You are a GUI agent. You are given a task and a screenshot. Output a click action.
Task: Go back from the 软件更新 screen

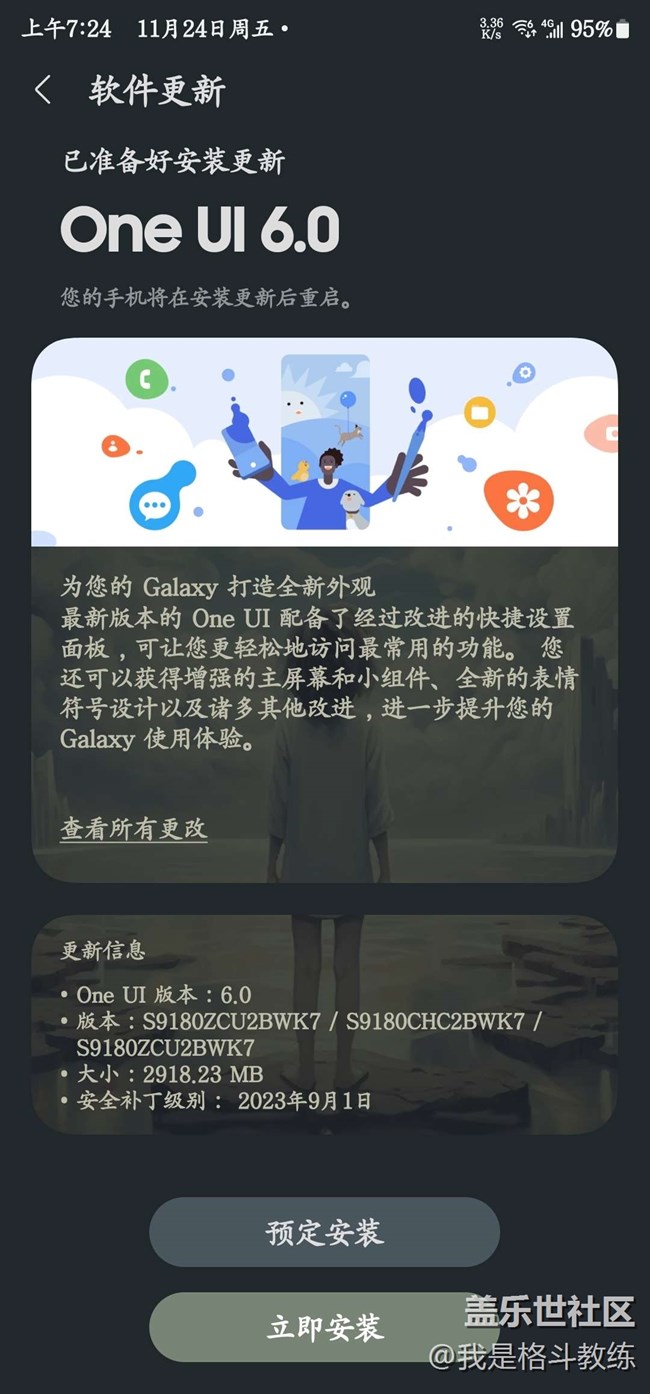[x=43, y=90]
